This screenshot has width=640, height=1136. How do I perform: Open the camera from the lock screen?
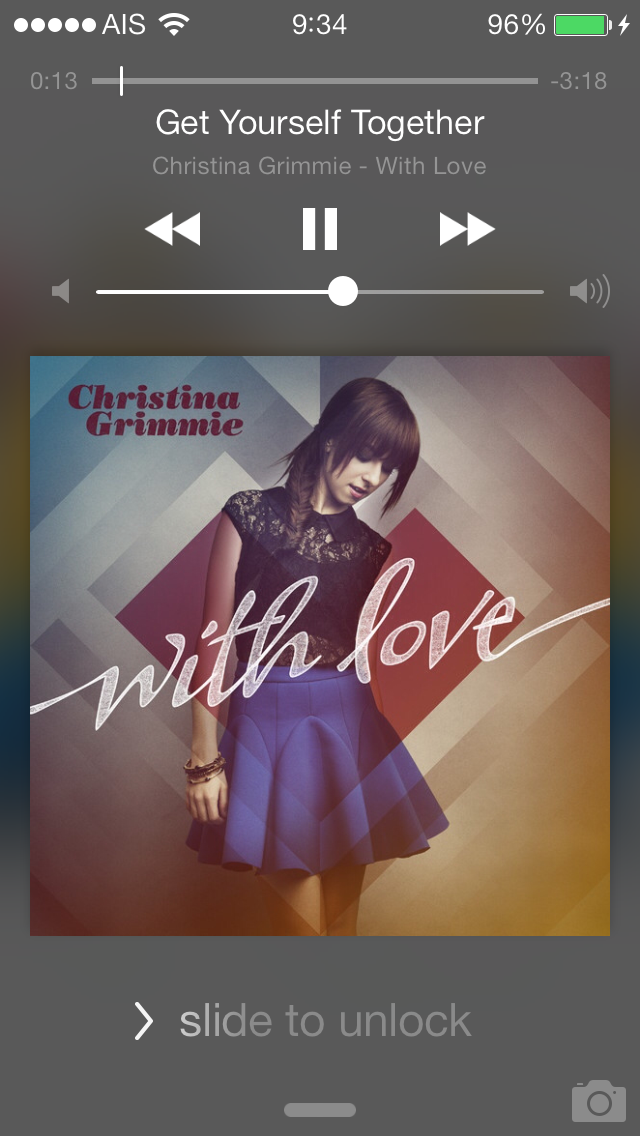(x=598, y=1101)
